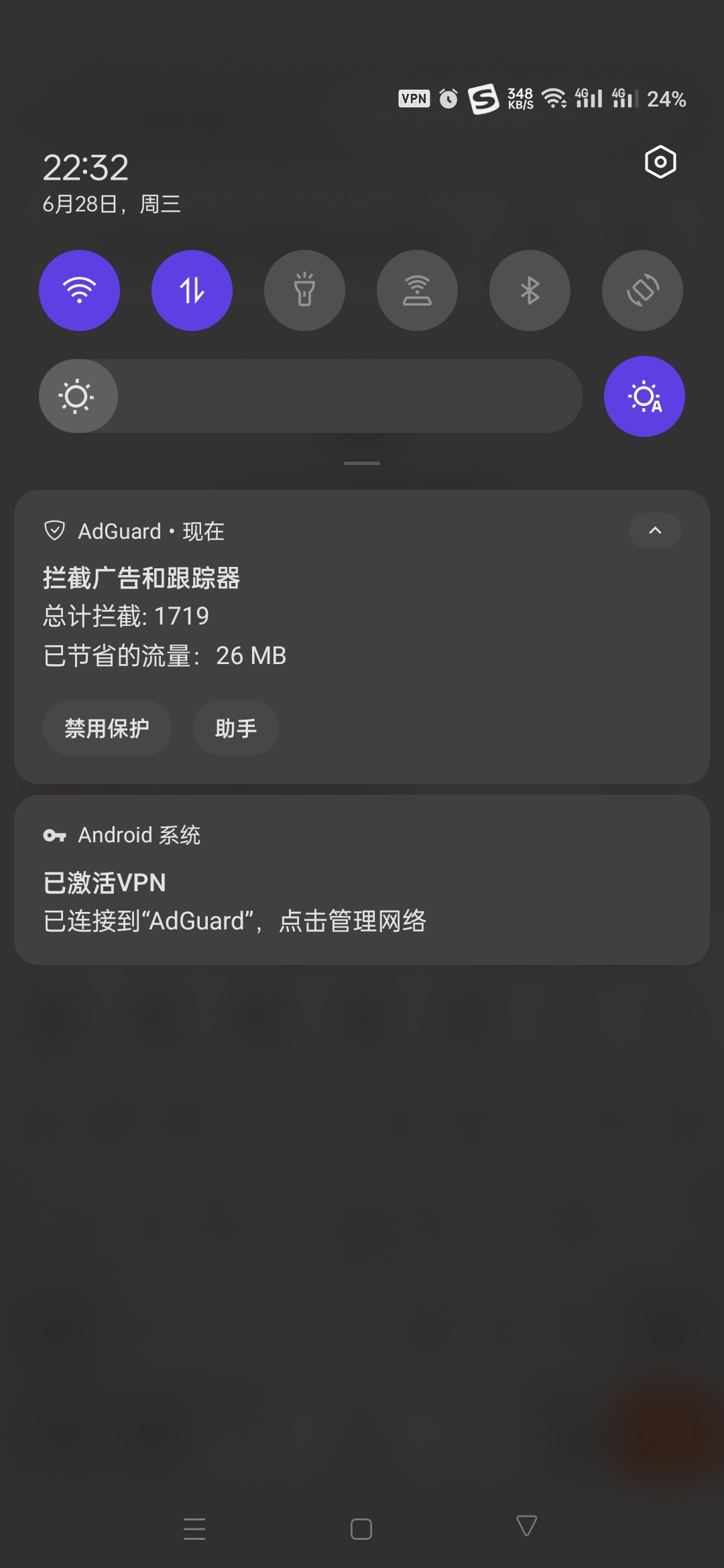Tap the AdGuard shield icon
The width and height of the screenshot is (724, 1568).
tap(56, 530)
